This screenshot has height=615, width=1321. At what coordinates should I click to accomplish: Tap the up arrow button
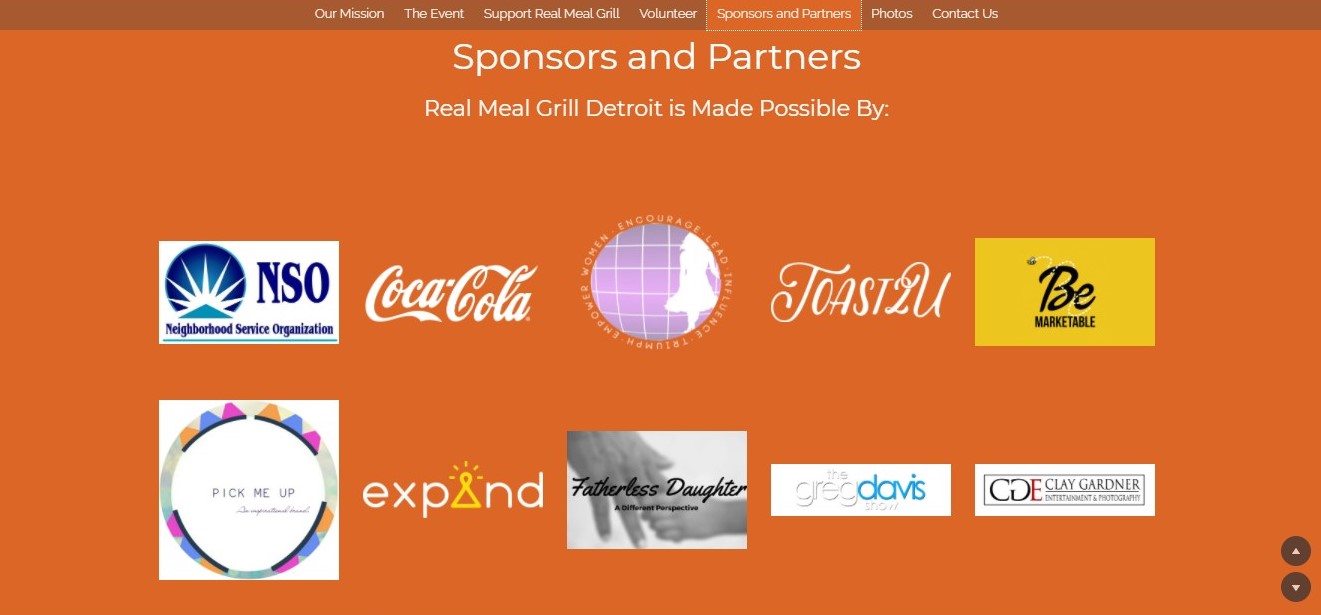click(x=1295, y=551)
